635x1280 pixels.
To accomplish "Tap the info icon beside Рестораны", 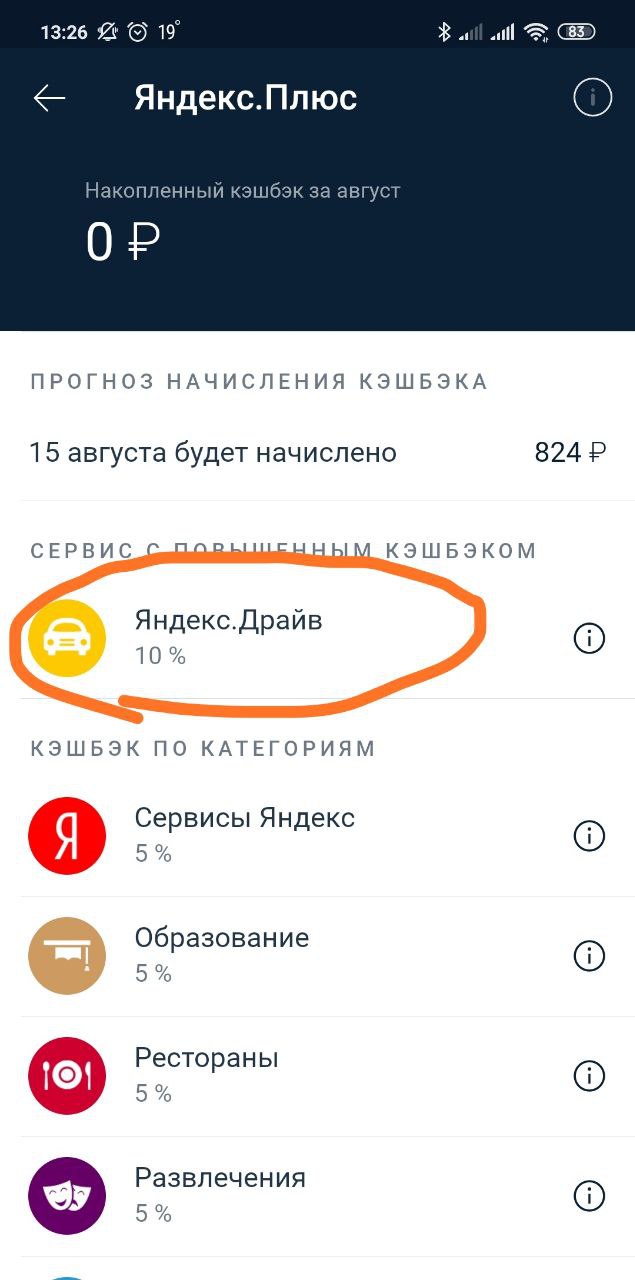I will pos(590,1076).
